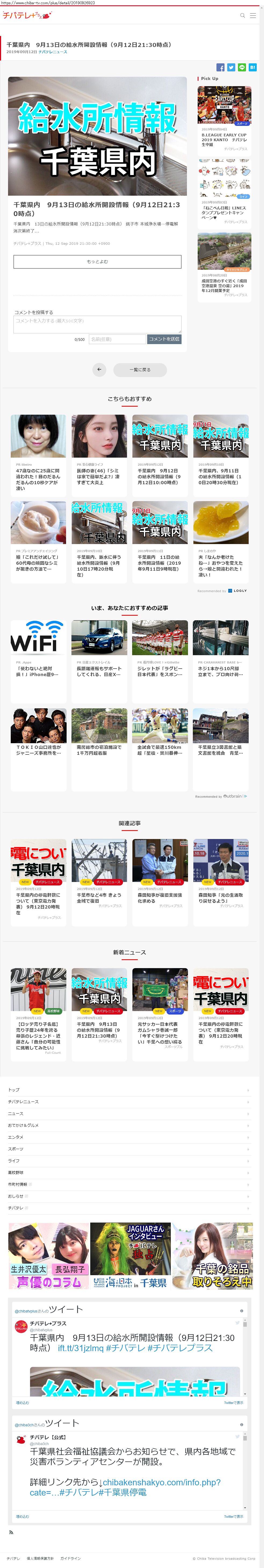This screenshot has height=1568, width=264.
Task: Open the hamburger menu
Action: pyautogui.click(x=253, y=16)
